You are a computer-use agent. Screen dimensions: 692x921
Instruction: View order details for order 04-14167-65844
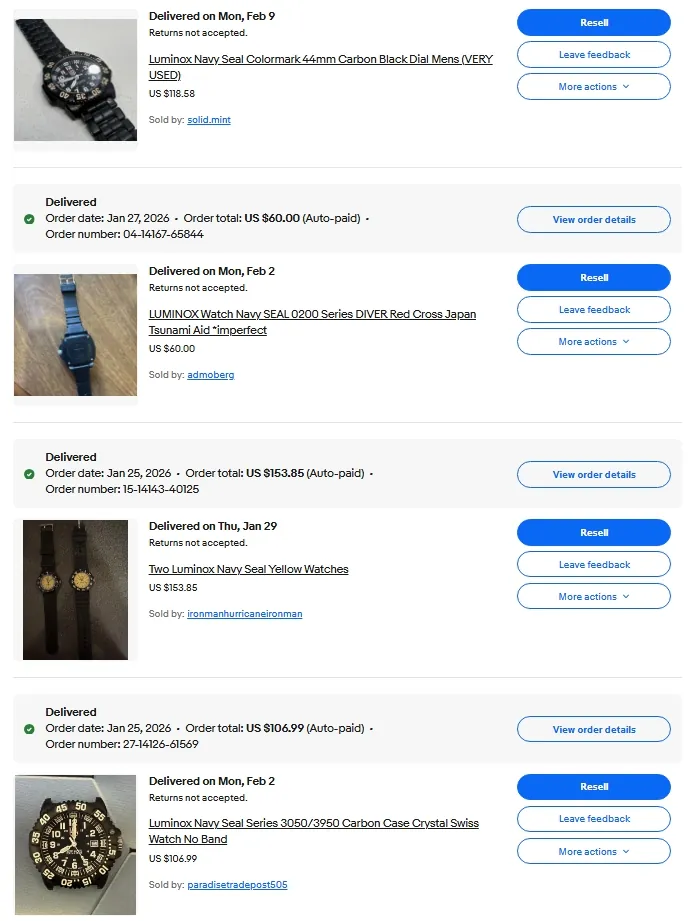coord(593,220)
